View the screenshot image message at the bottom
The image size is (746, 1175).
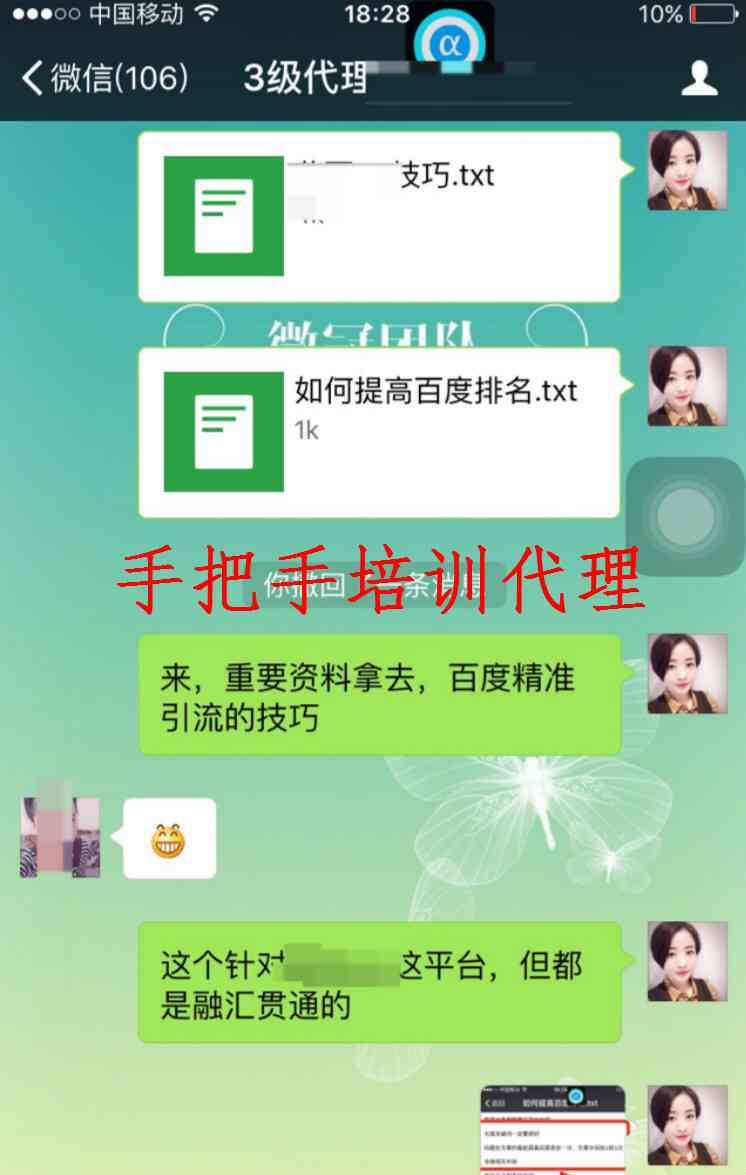click(551, 1130)
